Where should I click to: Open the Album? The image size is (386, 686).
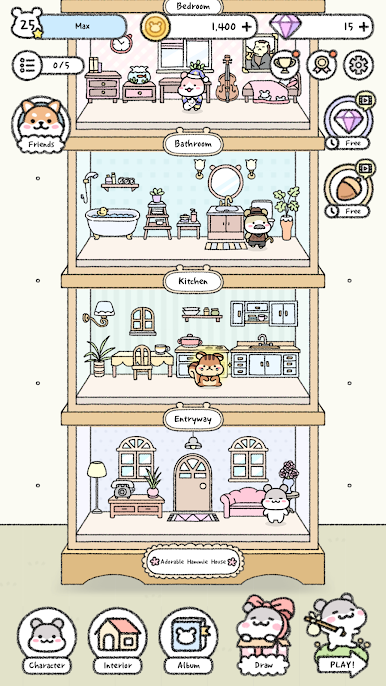188,641
